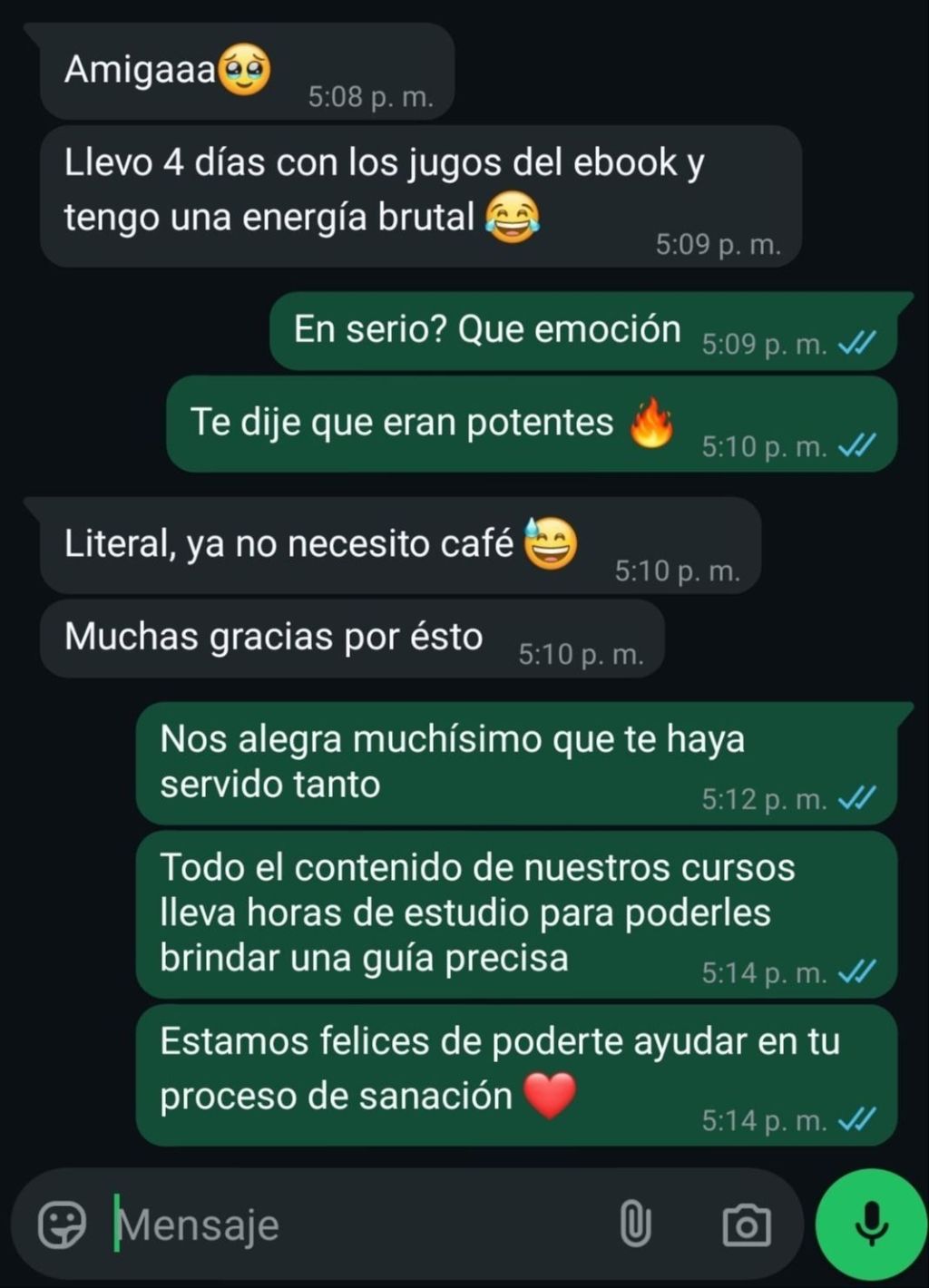Open the camera from the message bar
Screen dimensions: 929x1288
(746, 1225)
